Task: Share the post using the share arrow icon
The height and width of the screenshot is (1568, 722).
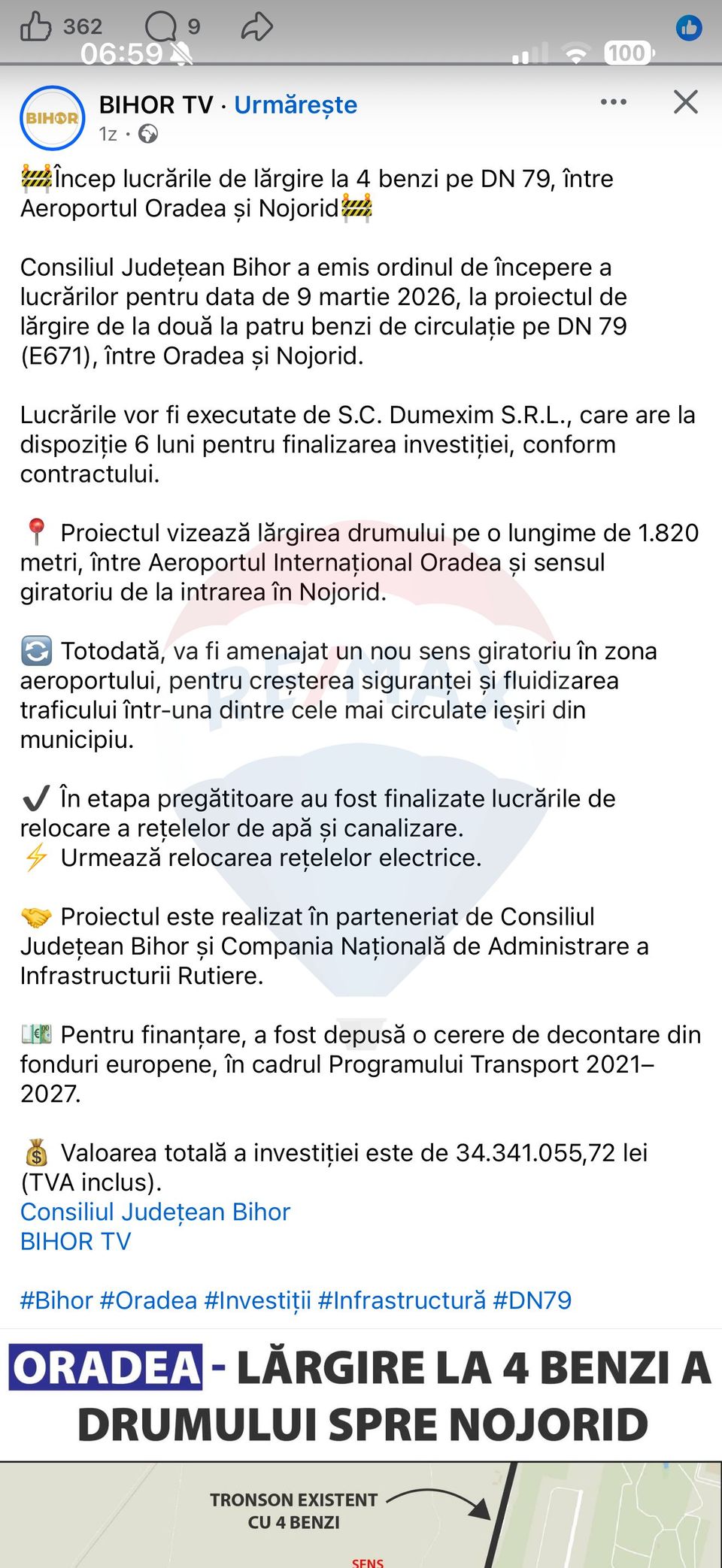Action: (256, 25)
